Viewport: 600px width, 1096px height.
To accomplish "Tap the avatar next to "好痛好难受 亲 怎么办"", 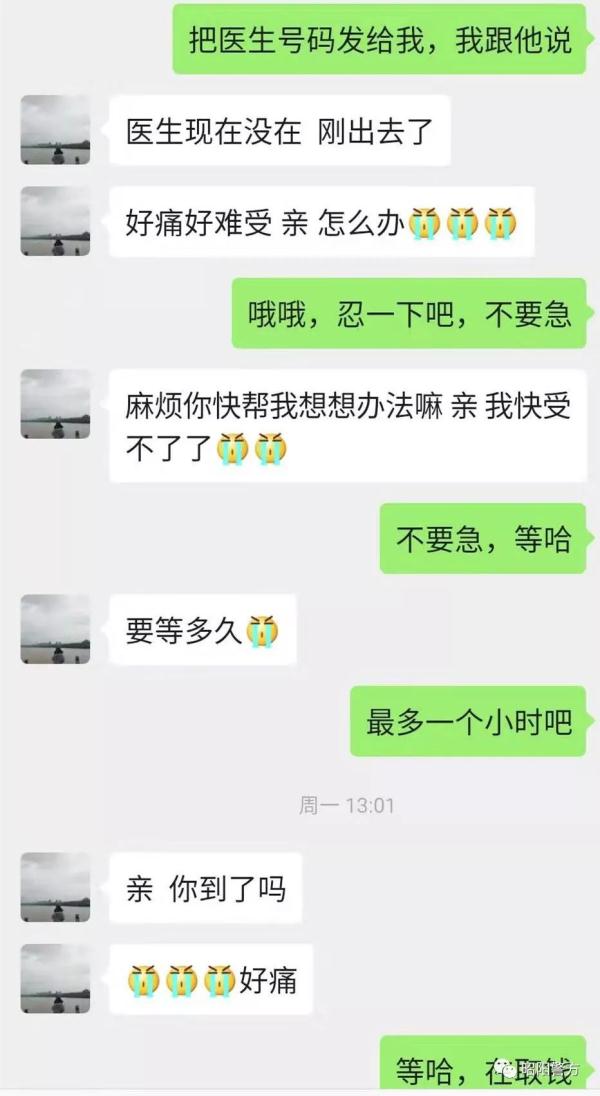I will pos(55,221).
